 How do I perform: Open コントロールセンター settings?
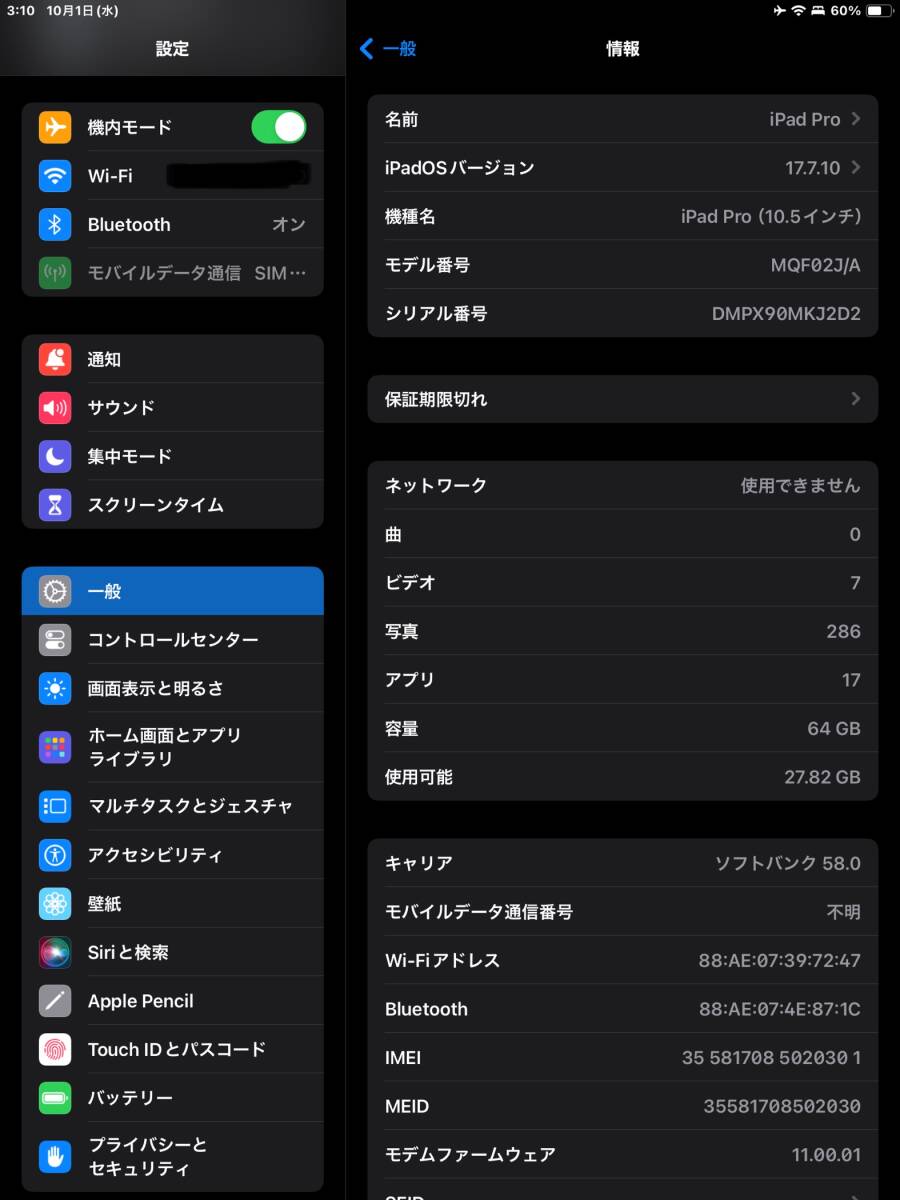[172, 640]
